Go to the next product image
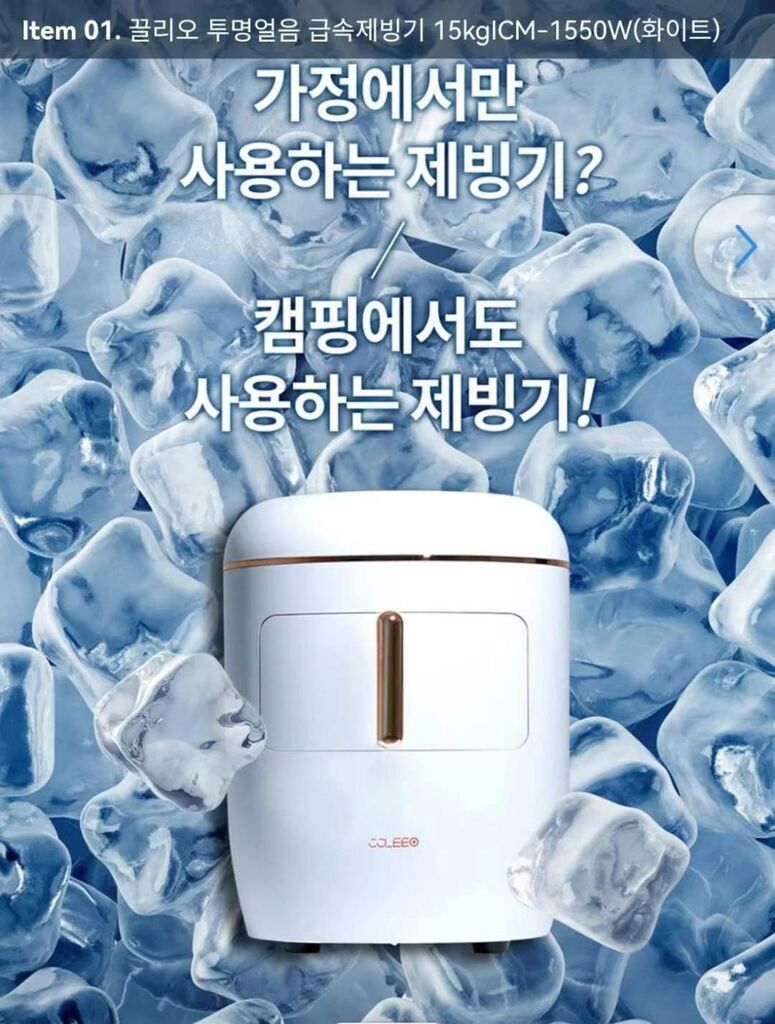775x1024 pixels. tap(745, 246)
